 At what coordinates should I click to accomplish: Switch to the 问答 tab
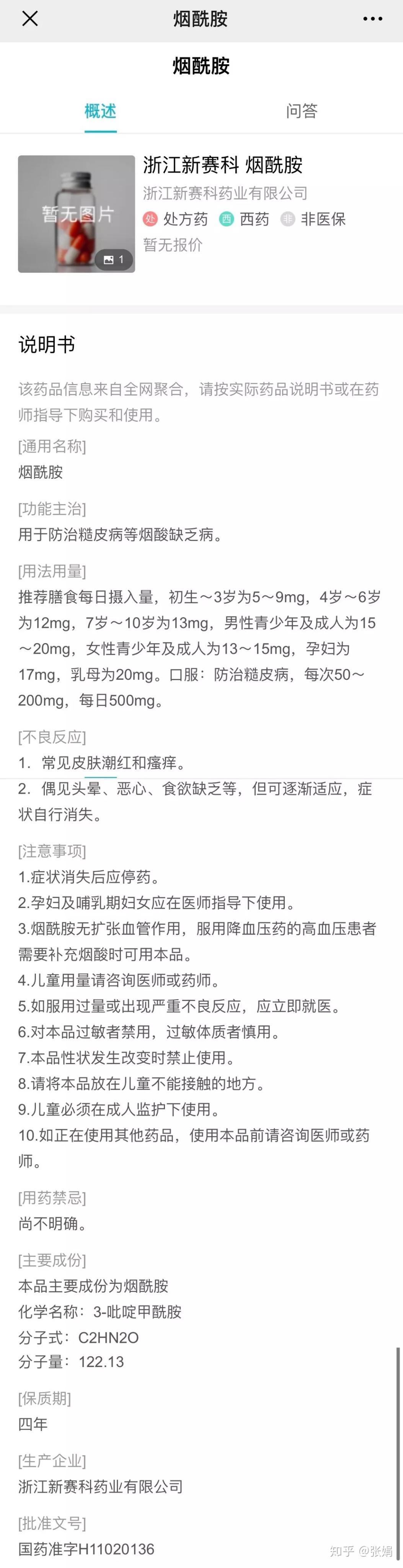[302, 111]
